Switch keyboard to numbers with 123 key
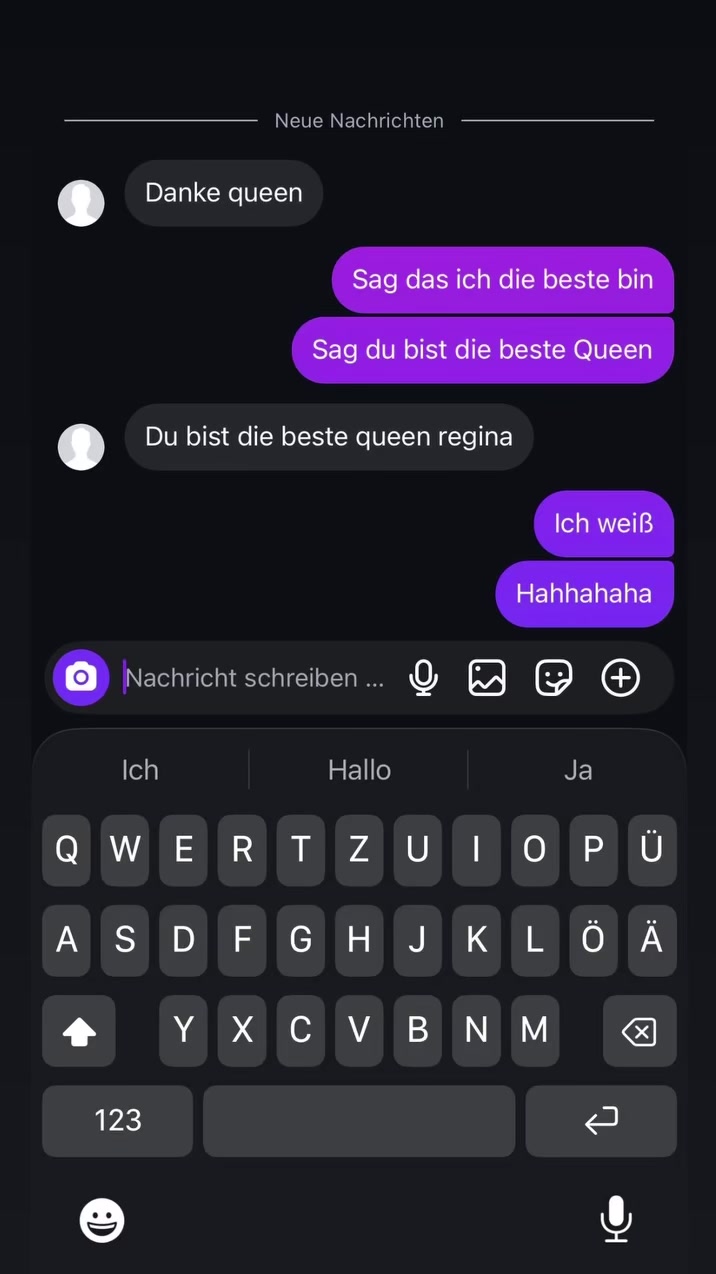This screenshot has width=716, height=1274. [x=117, y=1121]
